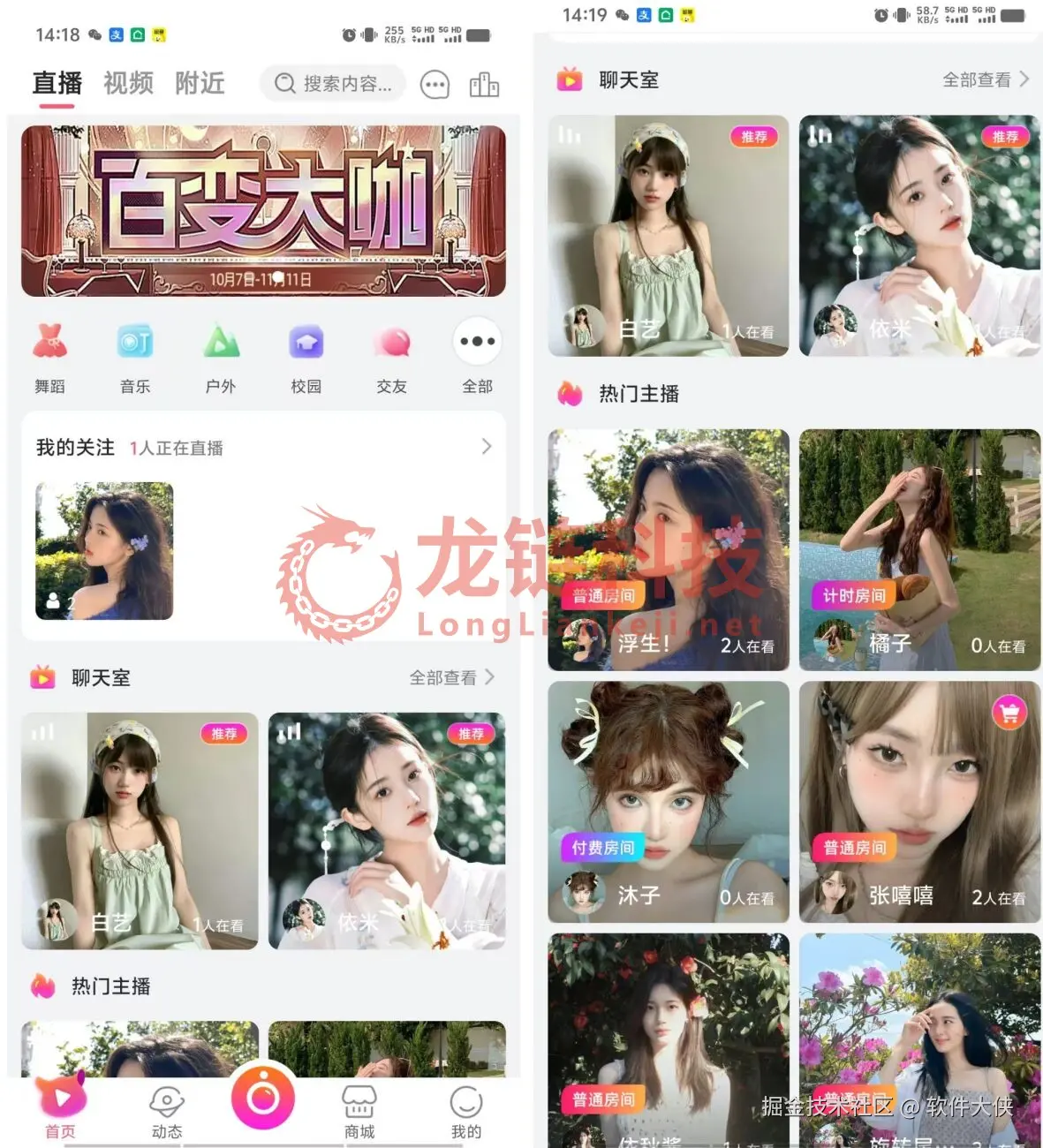Enter 橘子's 计时房间 live room
The width and height of the screenshot is (1043, 1148).
919,549
